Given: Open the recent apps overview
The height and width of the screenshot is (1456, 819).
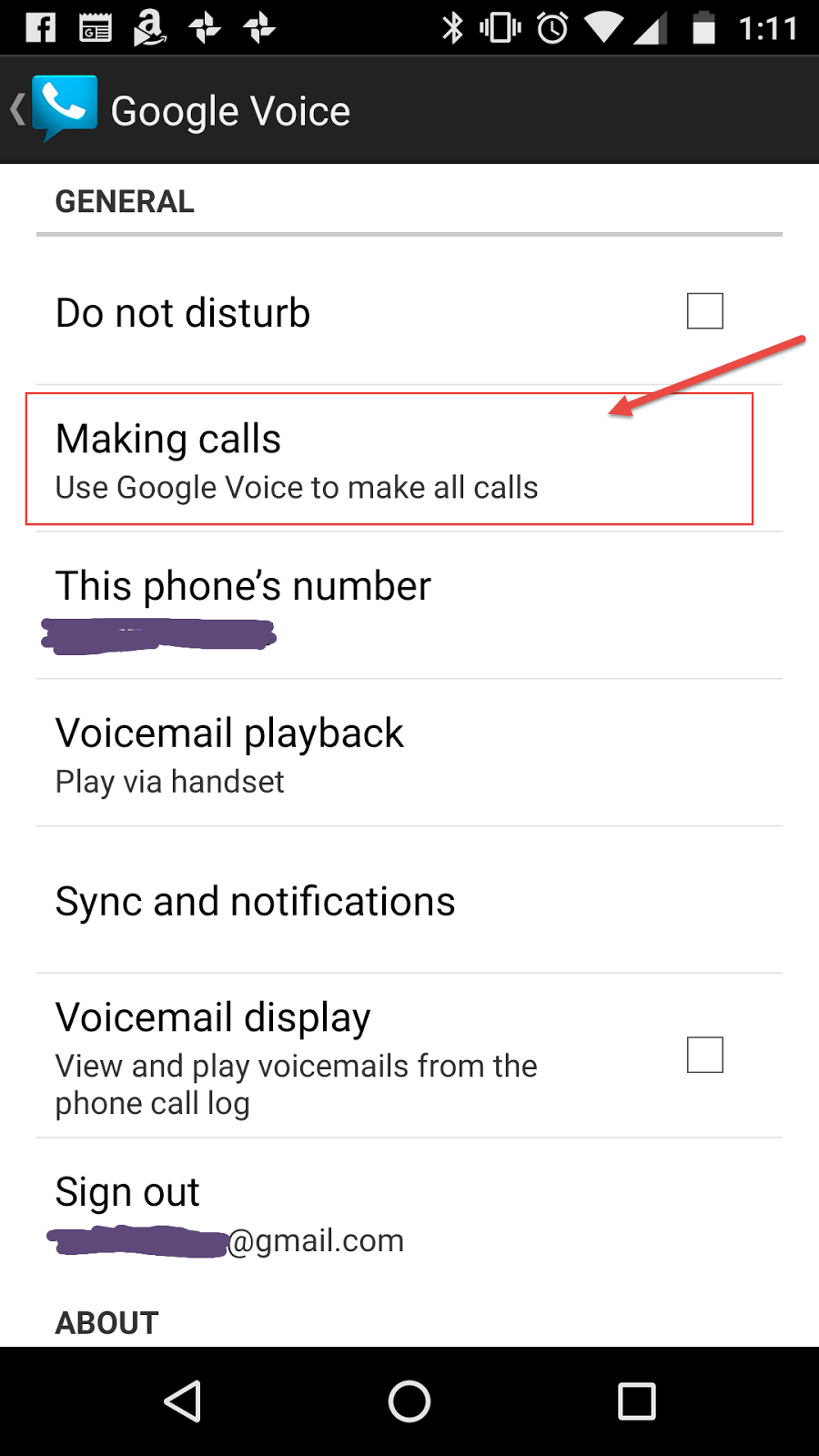Looking at the screenshot, I should 637,1401.
